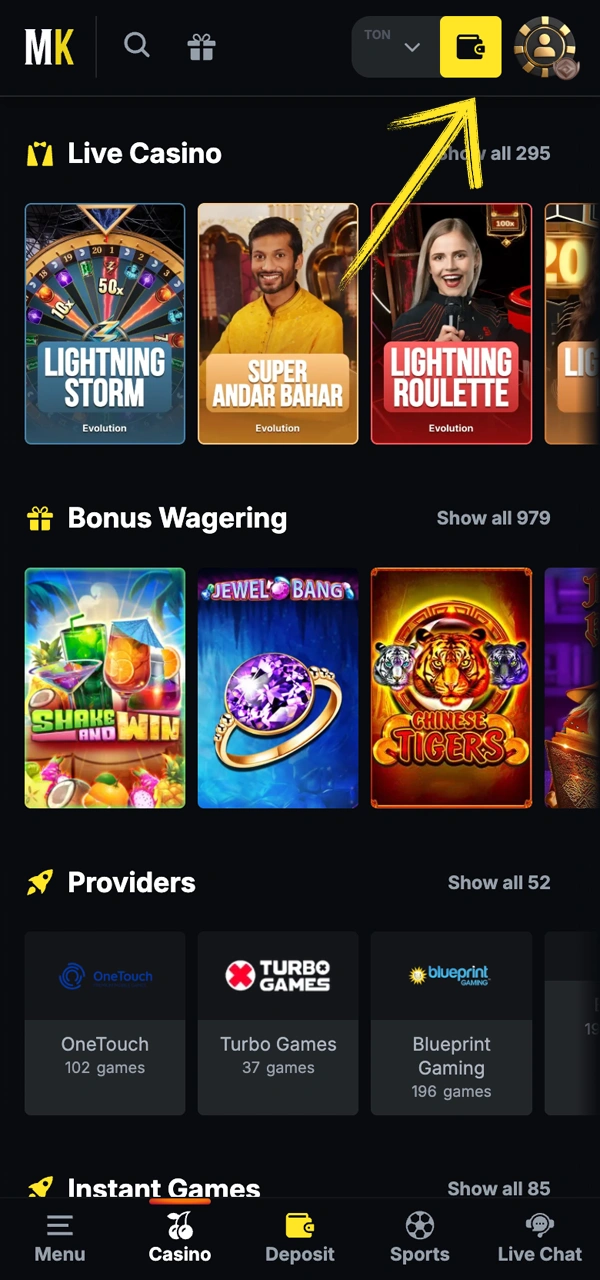Open the search icon
The width and height of the screenshot is (600, 1280).
click(136, 45)
